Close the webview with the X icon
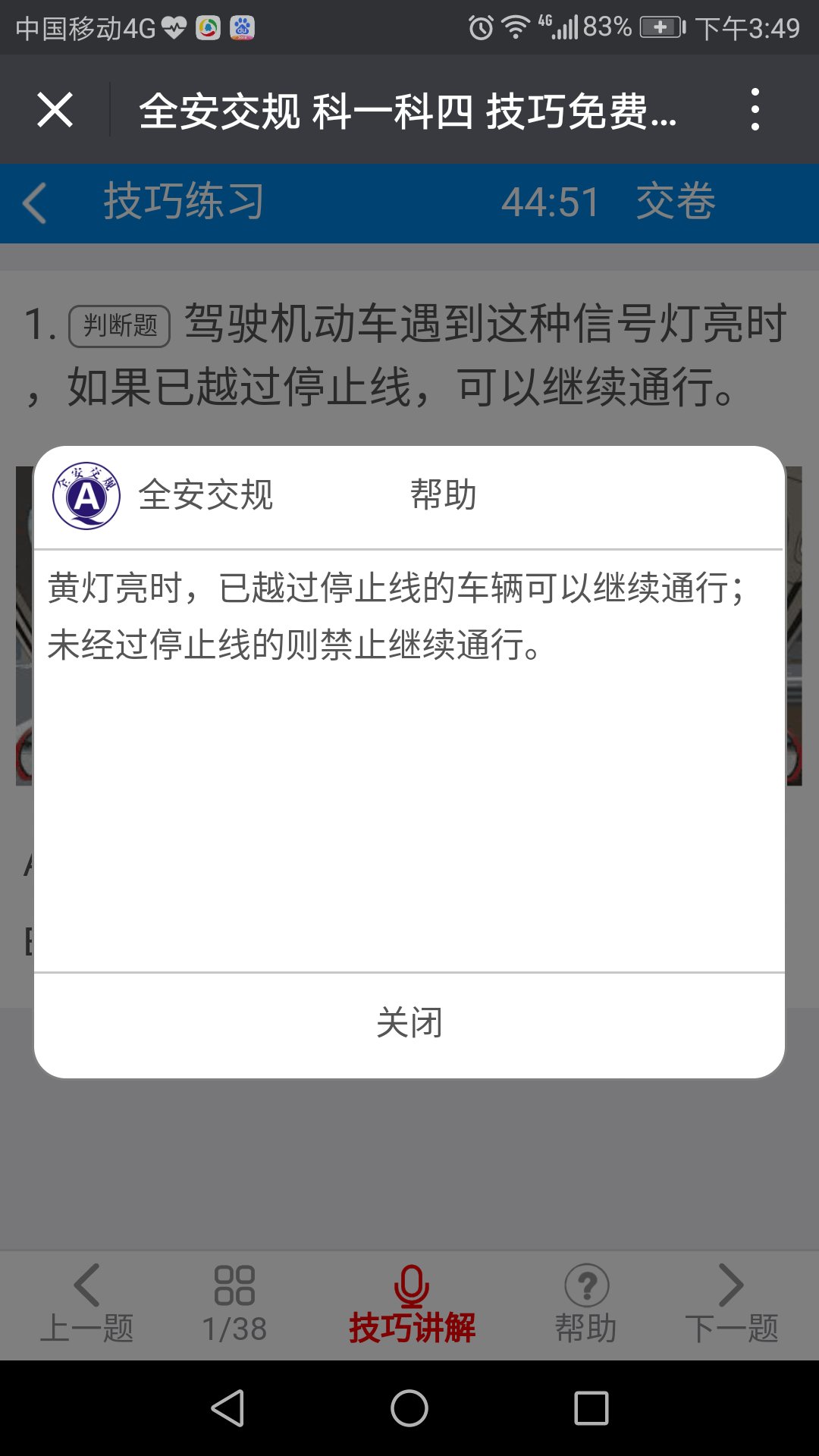This screenshot has height=1456, width=819. pyautogui.click(x=55, y=110)
